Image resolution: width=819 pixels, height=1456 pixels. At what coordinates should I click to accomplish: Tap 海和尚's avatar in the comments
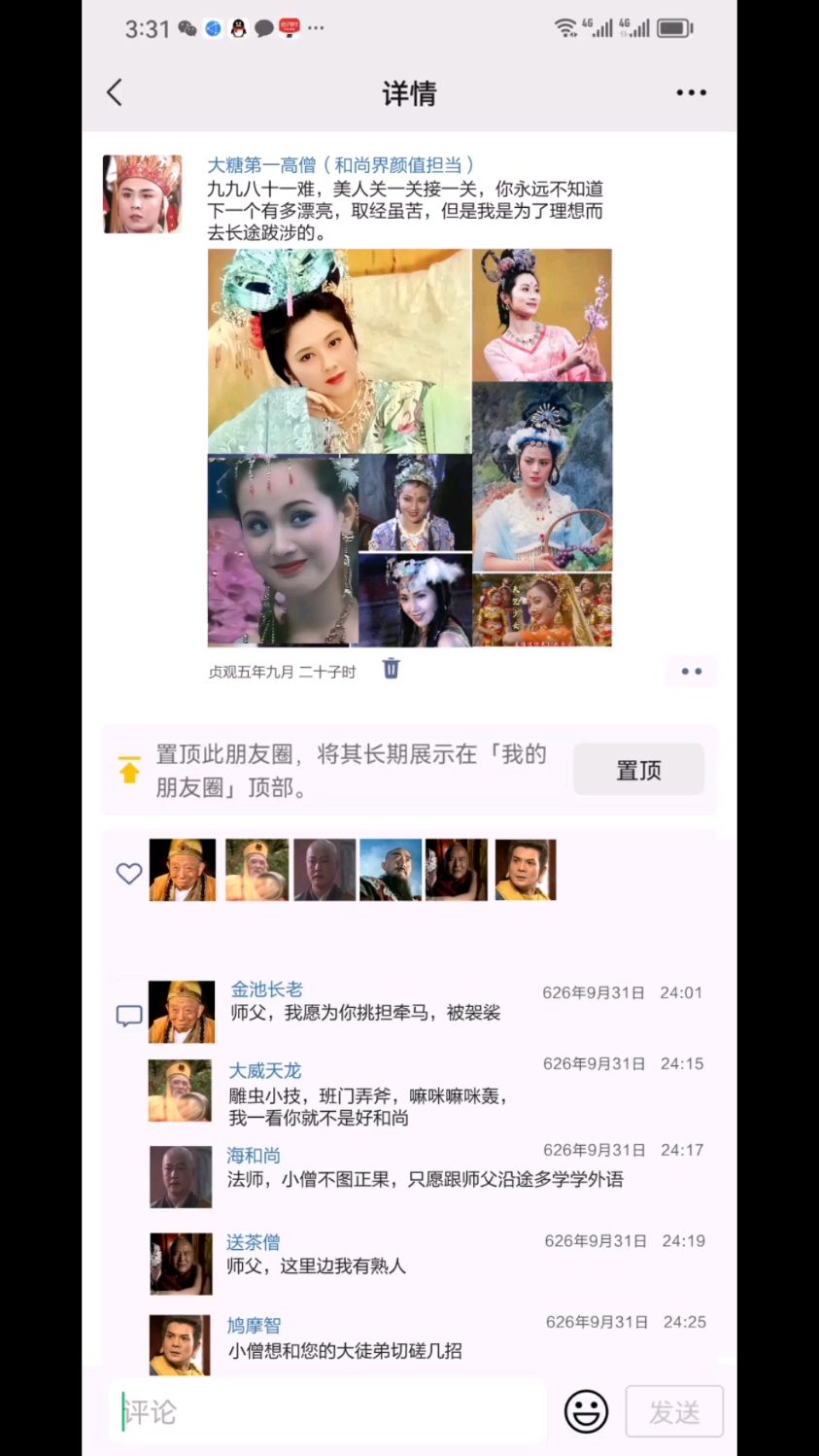(180, 1177)
